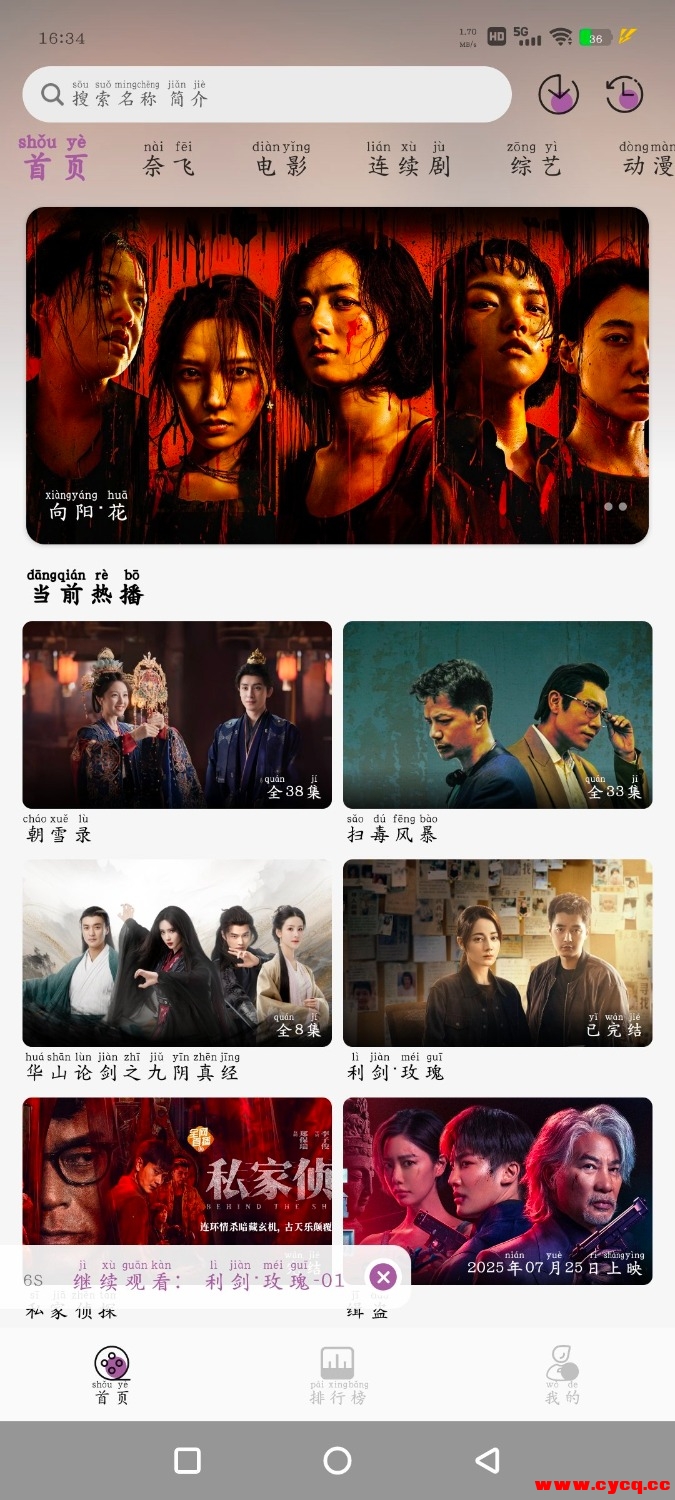Open the downloads icon
675x1500 pixels.
558,95
